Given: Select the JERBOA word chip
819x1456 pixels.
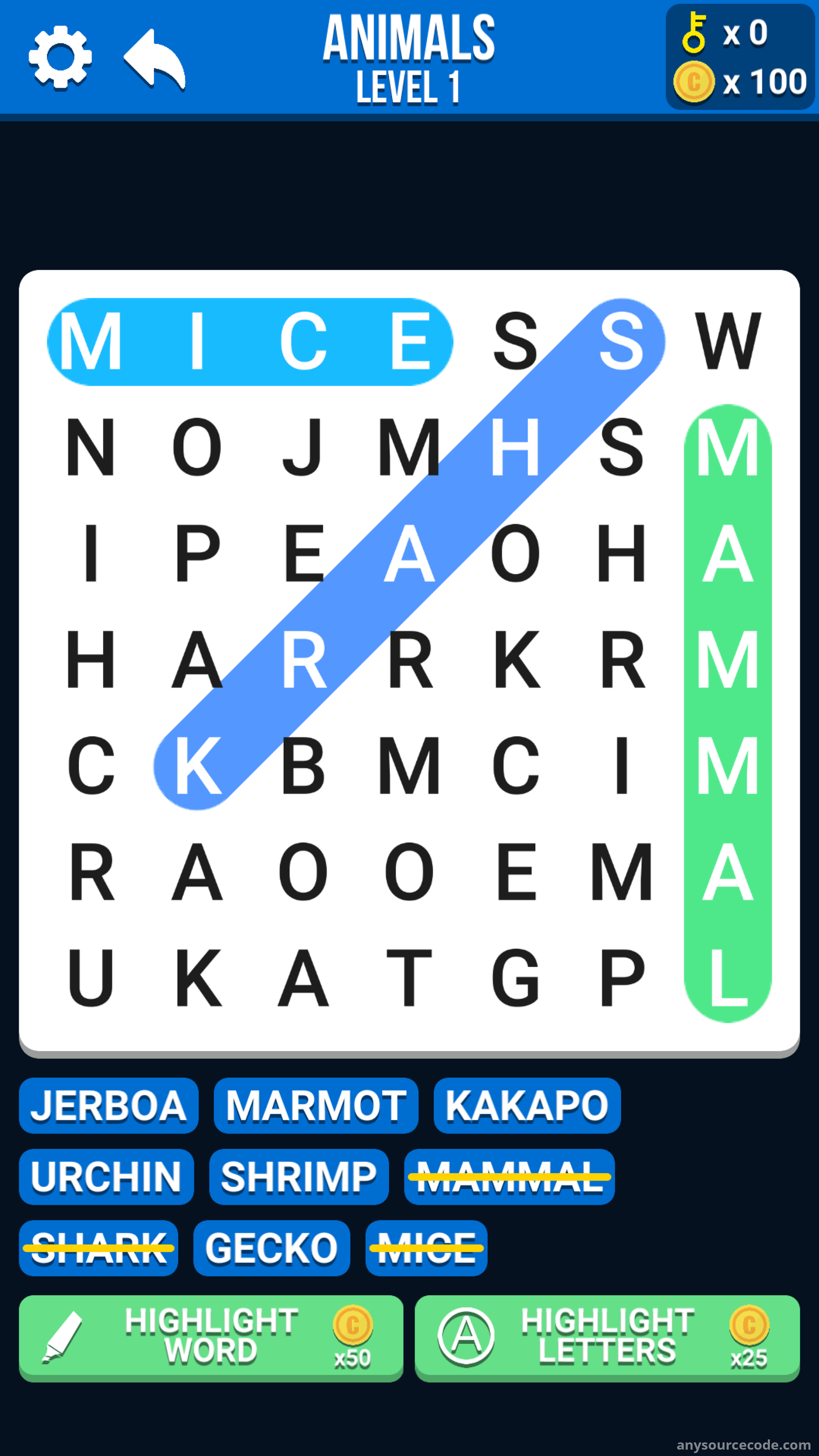Looking at the screenshot, I should [x=109, y=1105].
